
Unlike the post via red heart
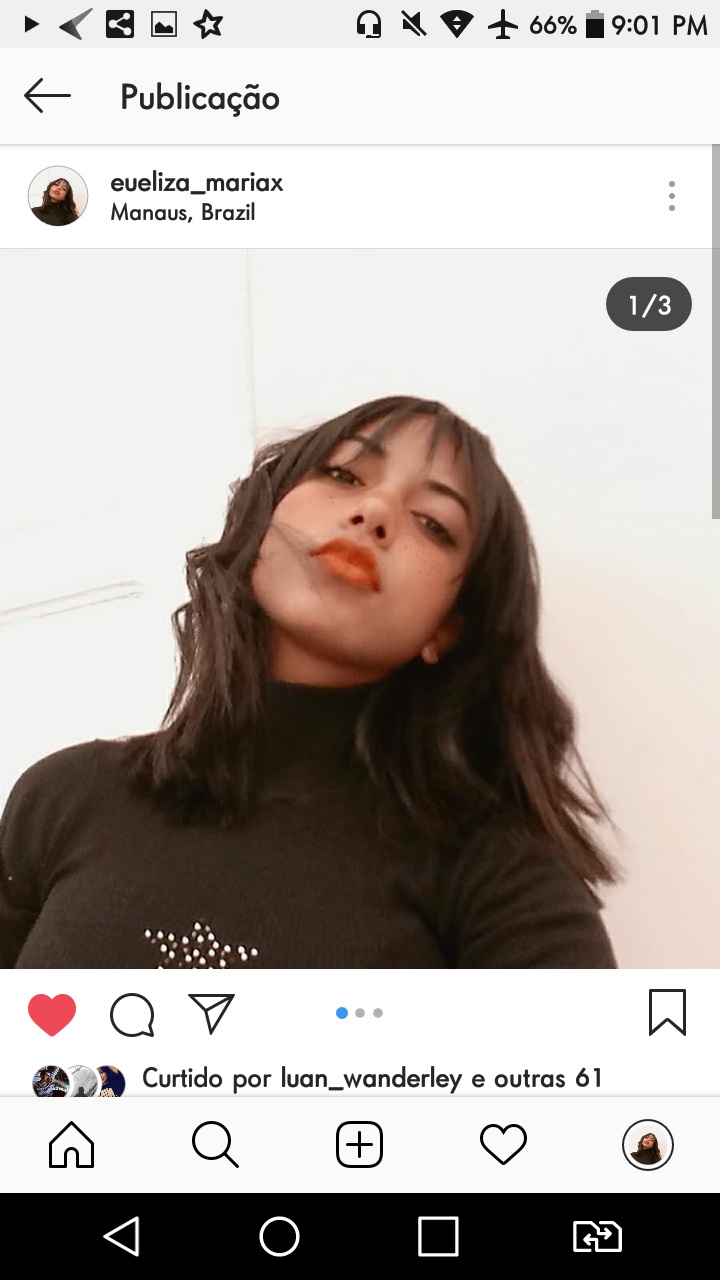tap(52, 1014)
